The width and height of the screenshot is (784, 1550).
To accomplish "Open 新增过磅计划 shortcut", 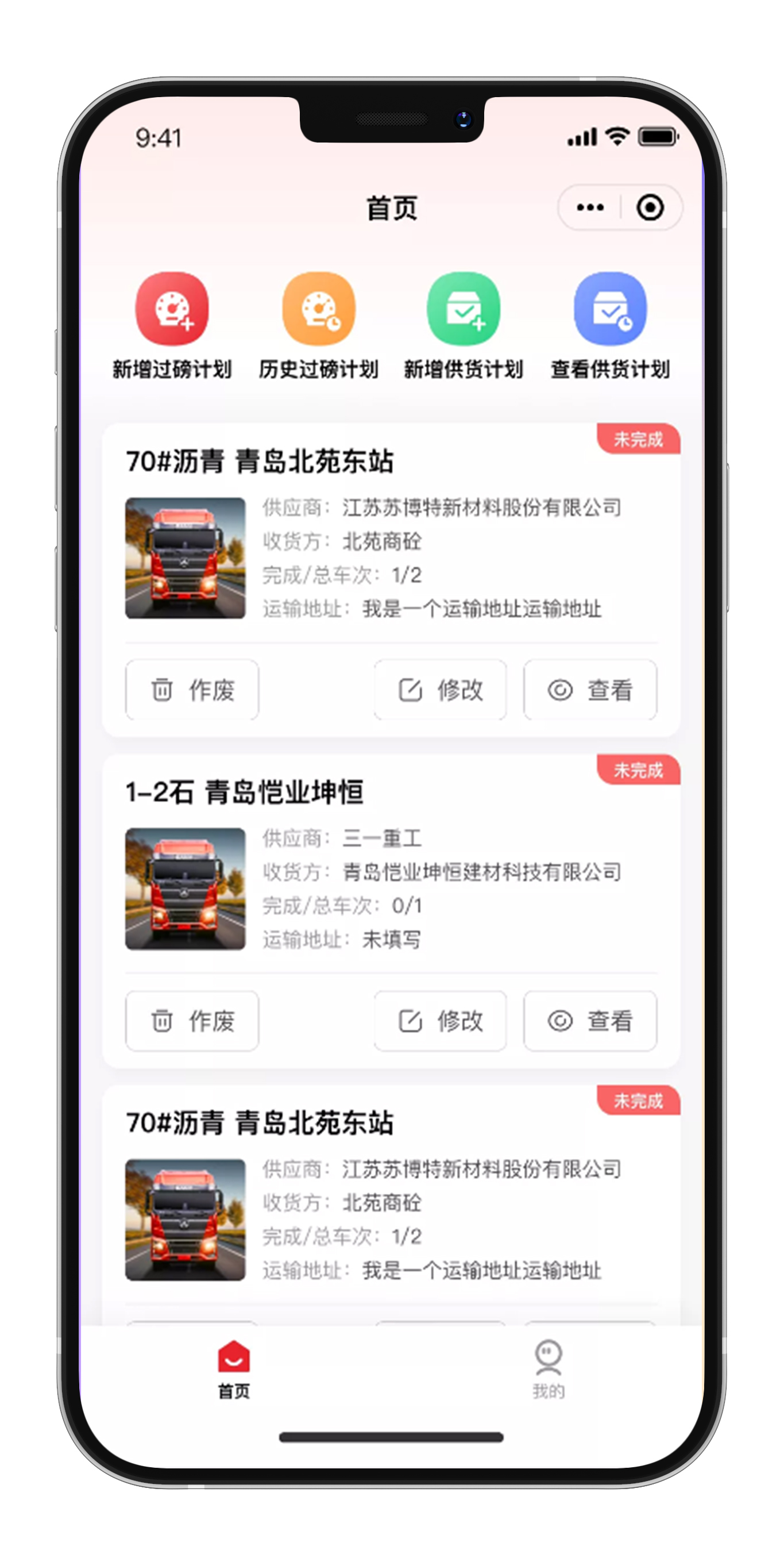I will [172, 309].
